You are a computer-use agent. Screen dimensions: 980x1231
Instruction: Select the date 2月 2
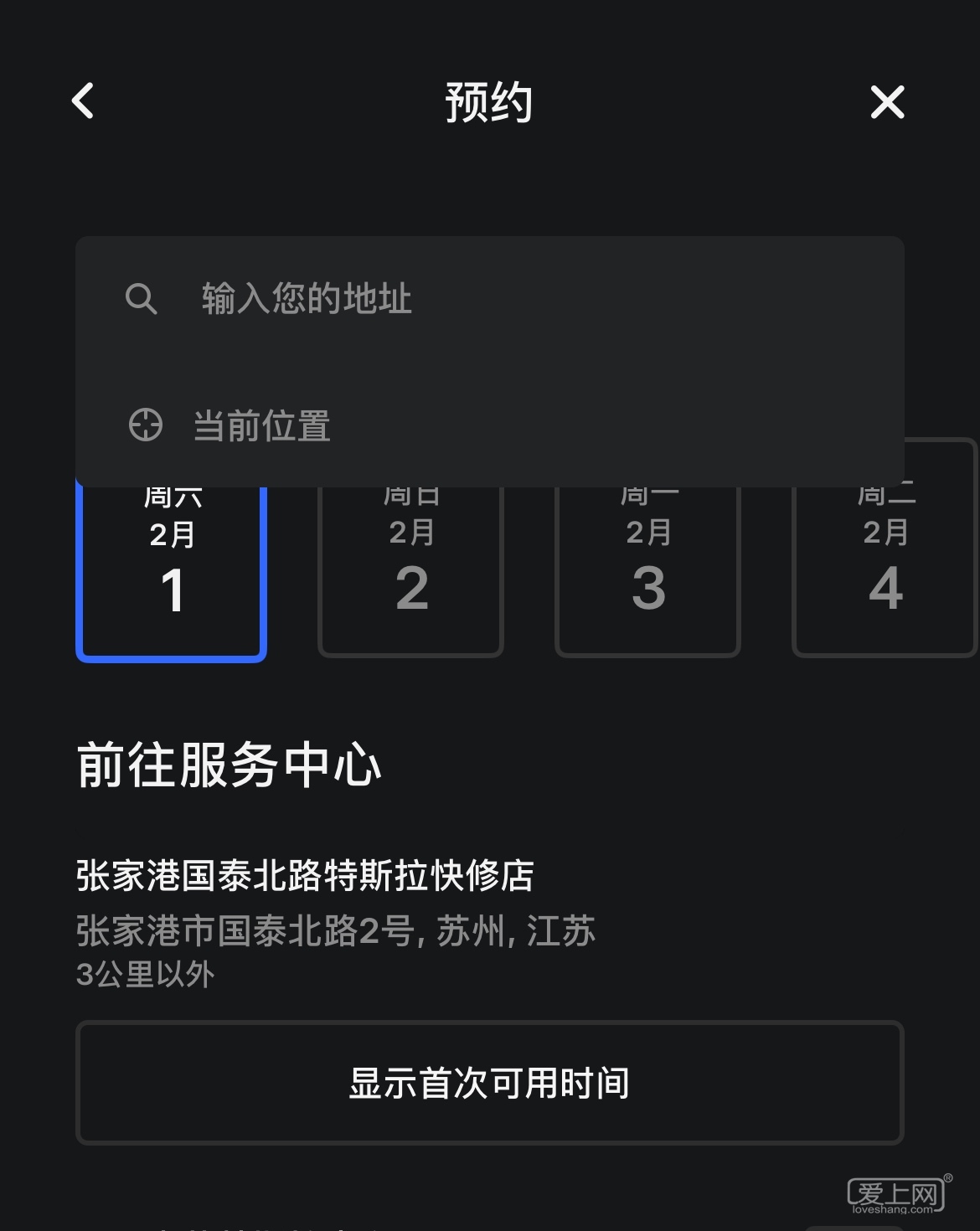click(x=411, y=571)
